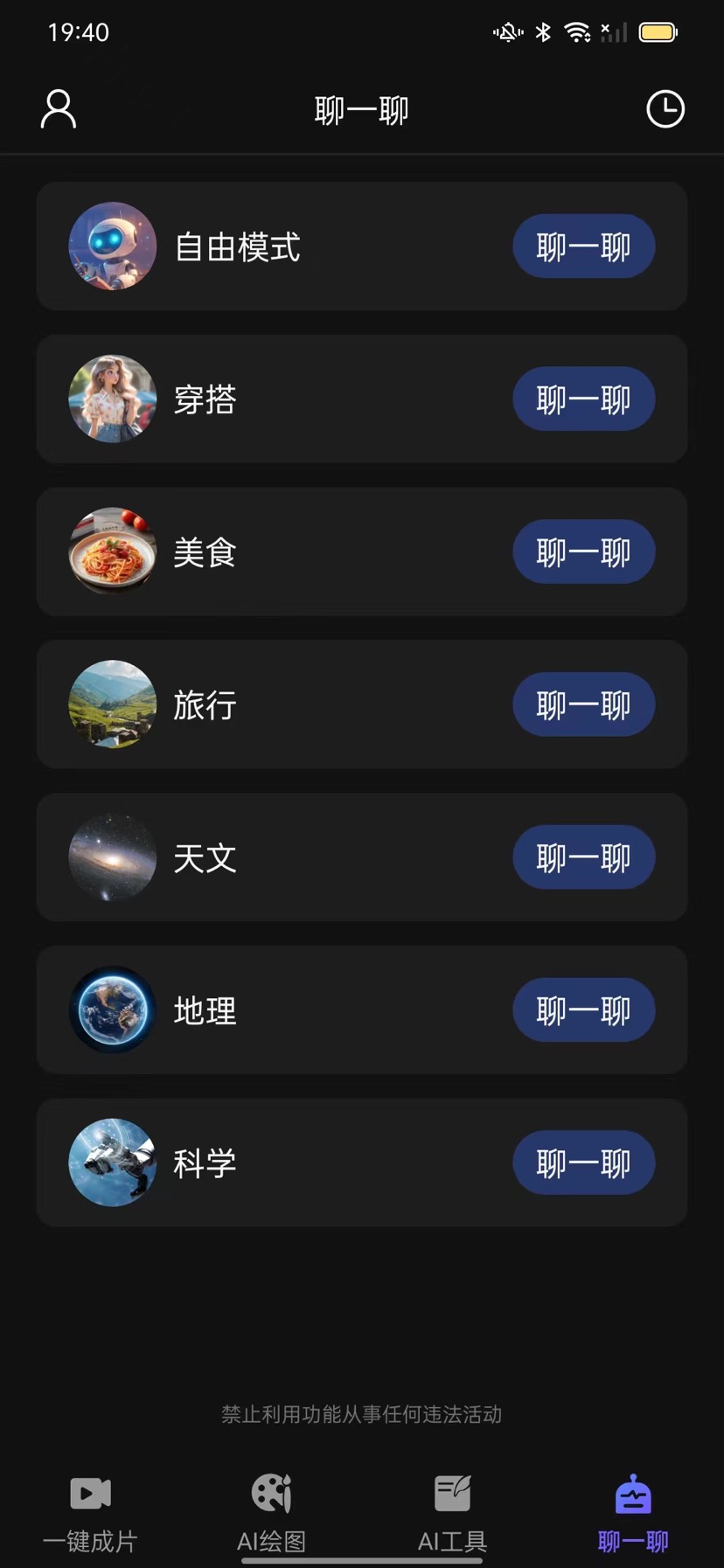
Task: Open the AI工具 tab
Action: [452, 1512]
